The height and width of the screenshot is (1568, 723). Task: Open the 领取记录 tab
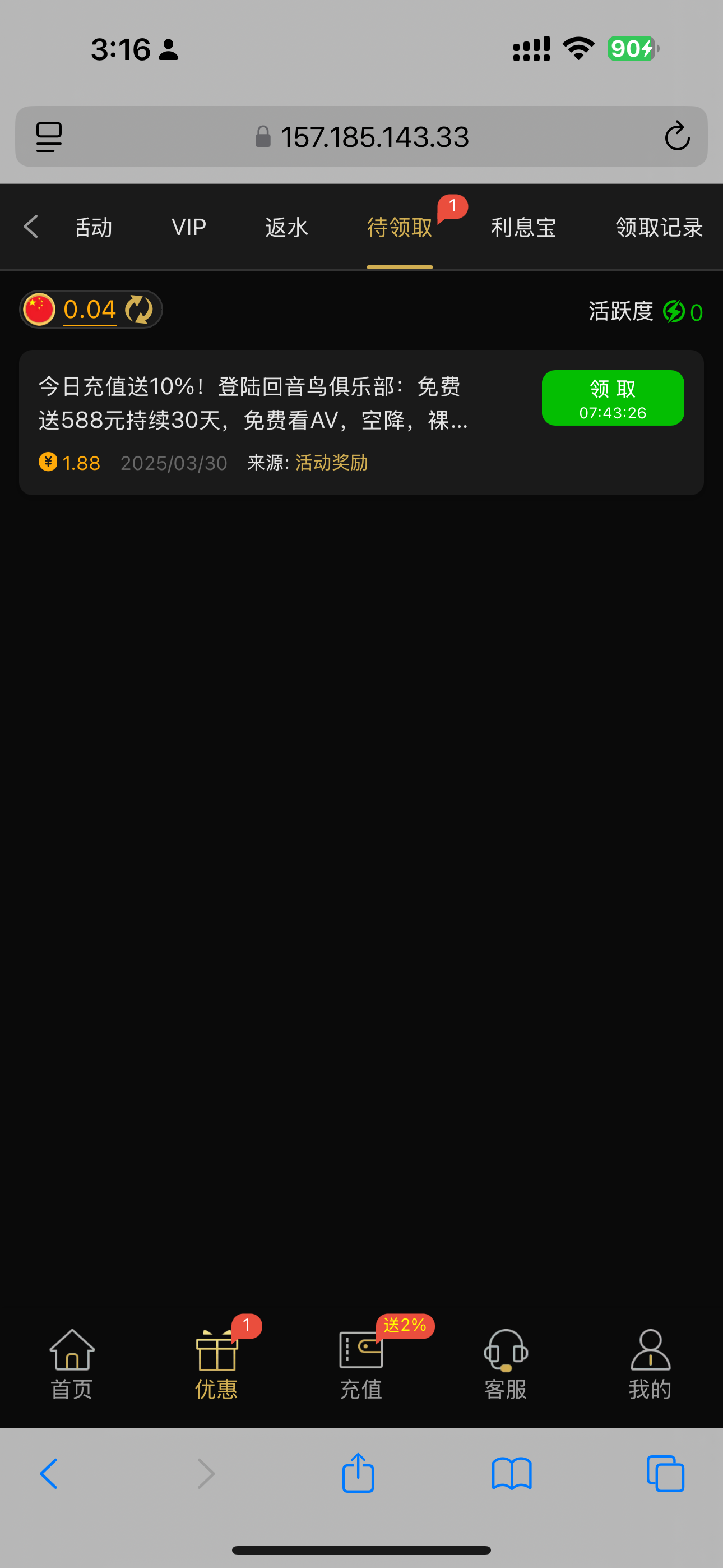[659, 228]
